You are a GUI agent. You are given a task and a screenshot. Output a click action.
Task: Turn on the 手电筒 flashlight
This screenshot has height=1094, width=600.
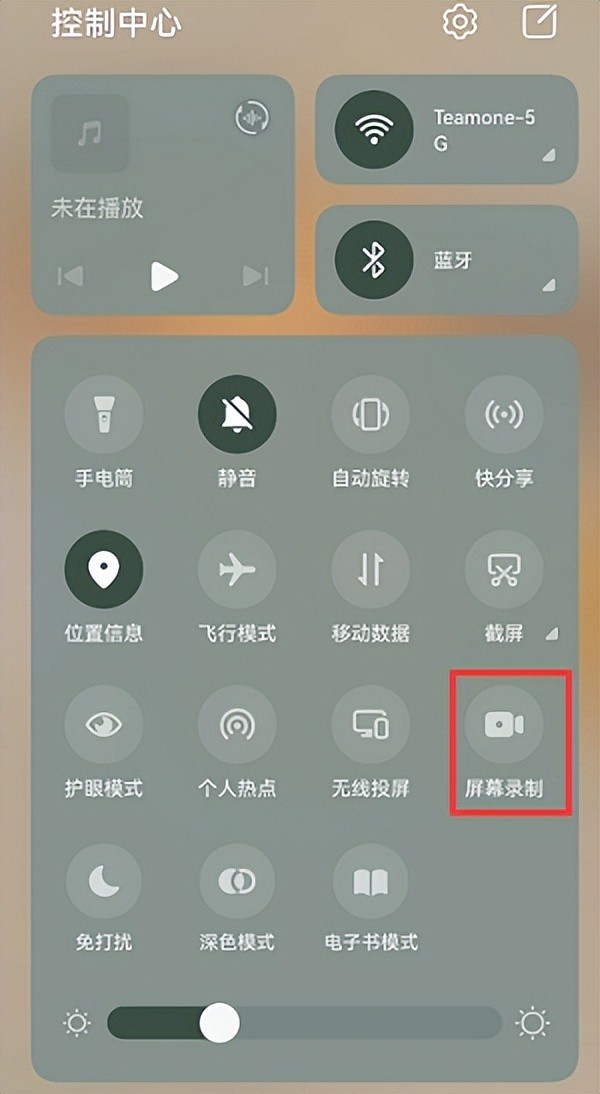(104, 416)
